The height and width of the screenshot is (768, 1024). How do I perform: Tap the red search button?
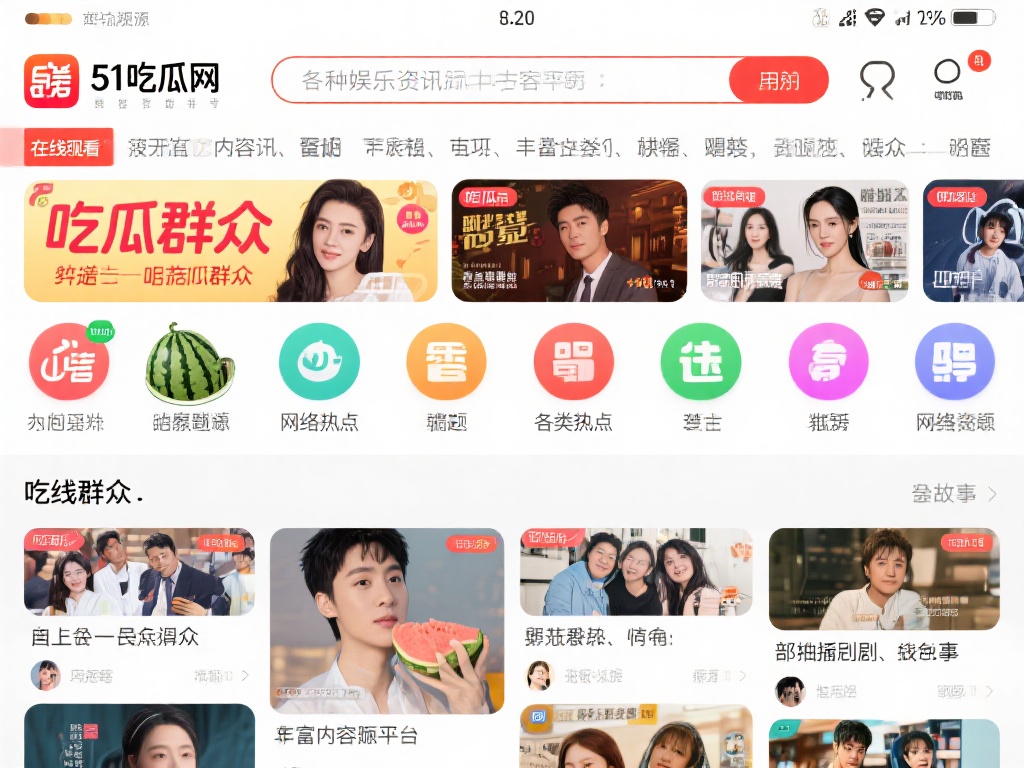tap(778, 80)
